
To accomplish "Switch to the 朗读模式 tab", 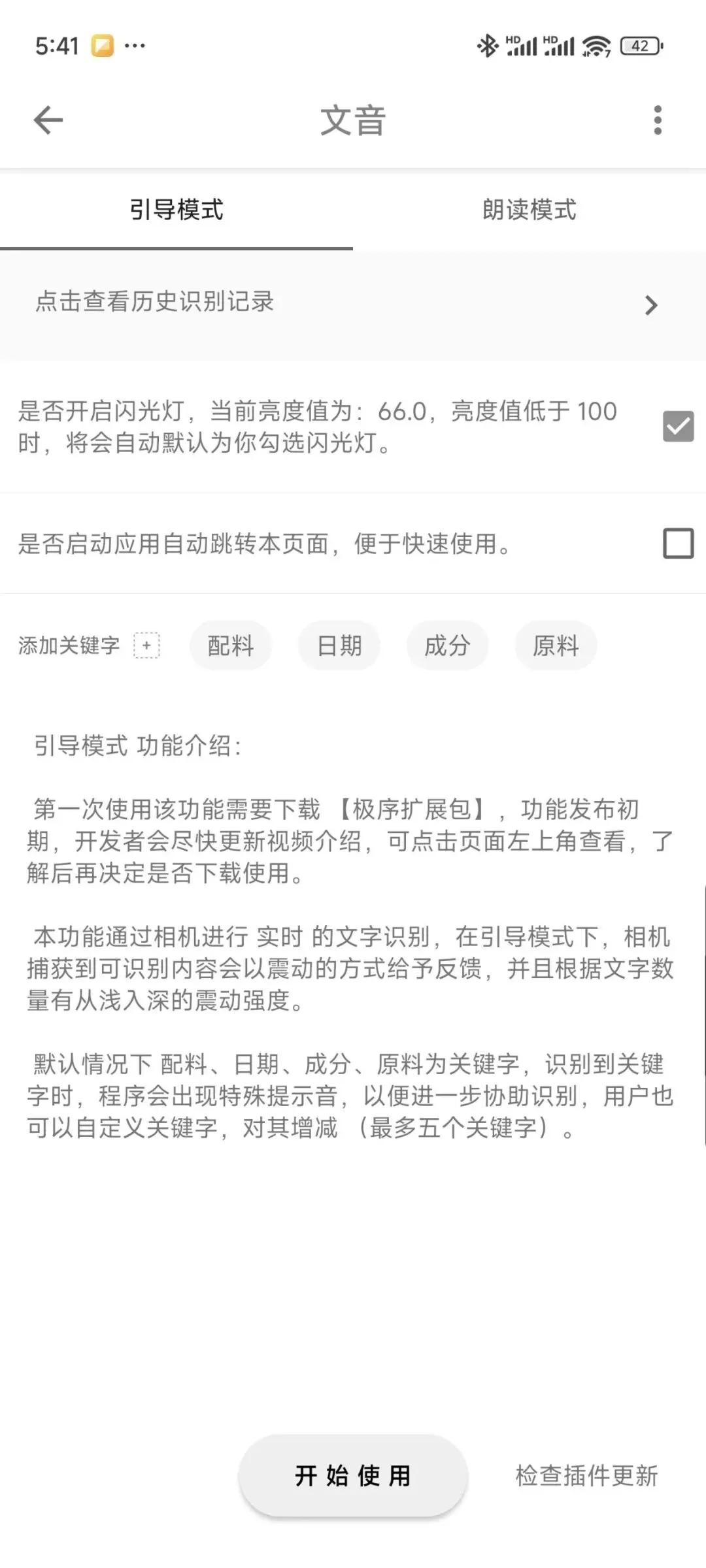I will click(x=529, y=210).
